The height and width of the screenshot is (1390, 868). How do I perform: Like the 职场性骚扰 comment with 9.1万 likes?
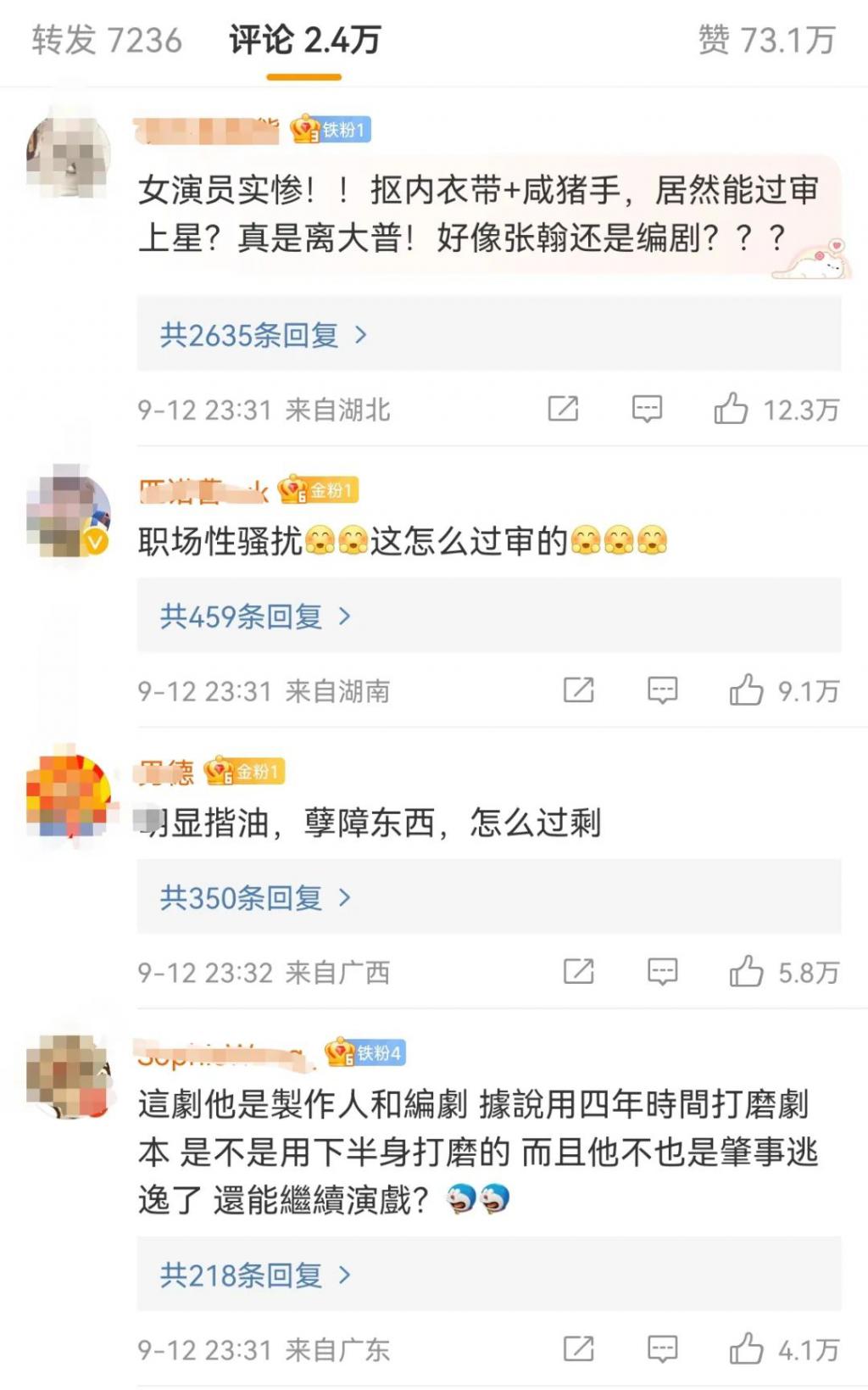pos(746,690)
